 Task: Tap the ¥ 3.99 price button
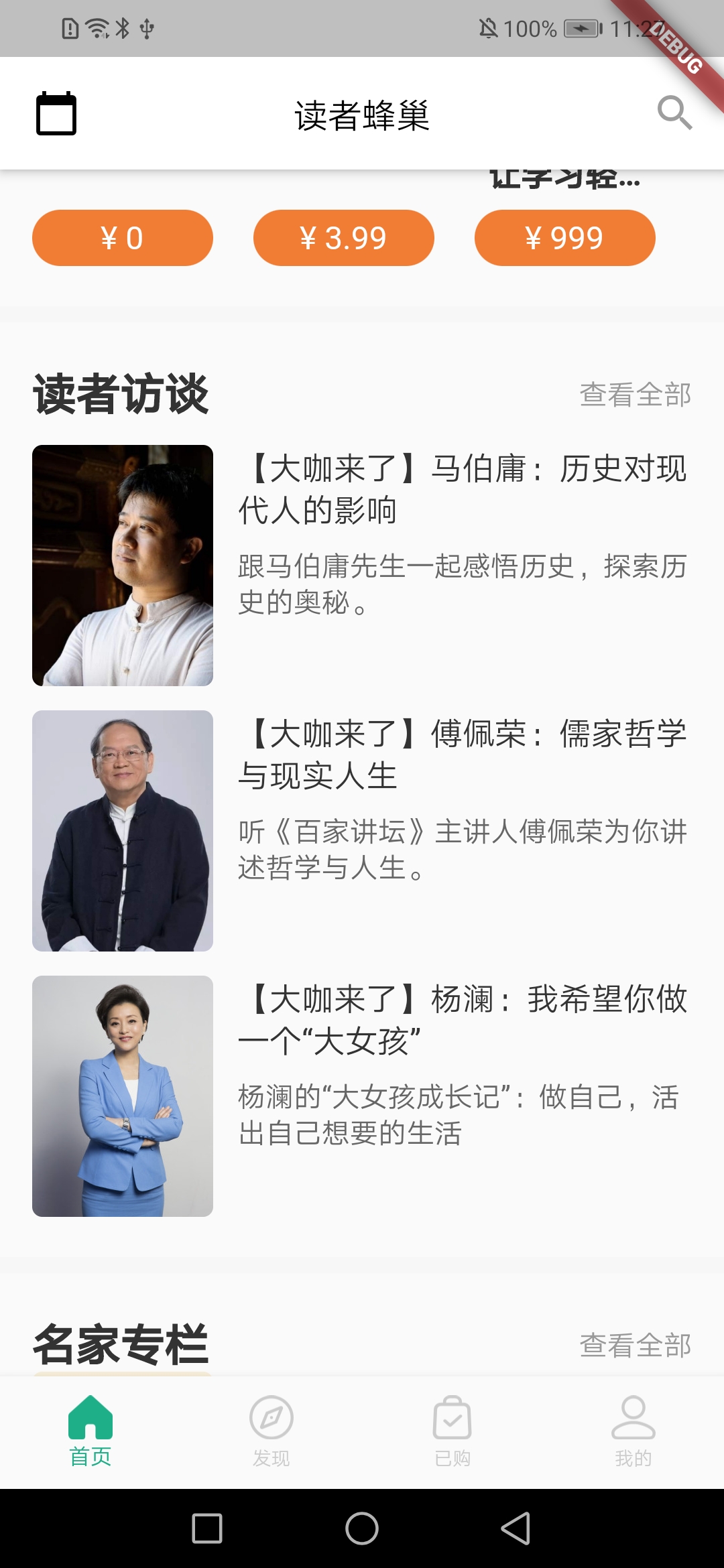[344, 238]
